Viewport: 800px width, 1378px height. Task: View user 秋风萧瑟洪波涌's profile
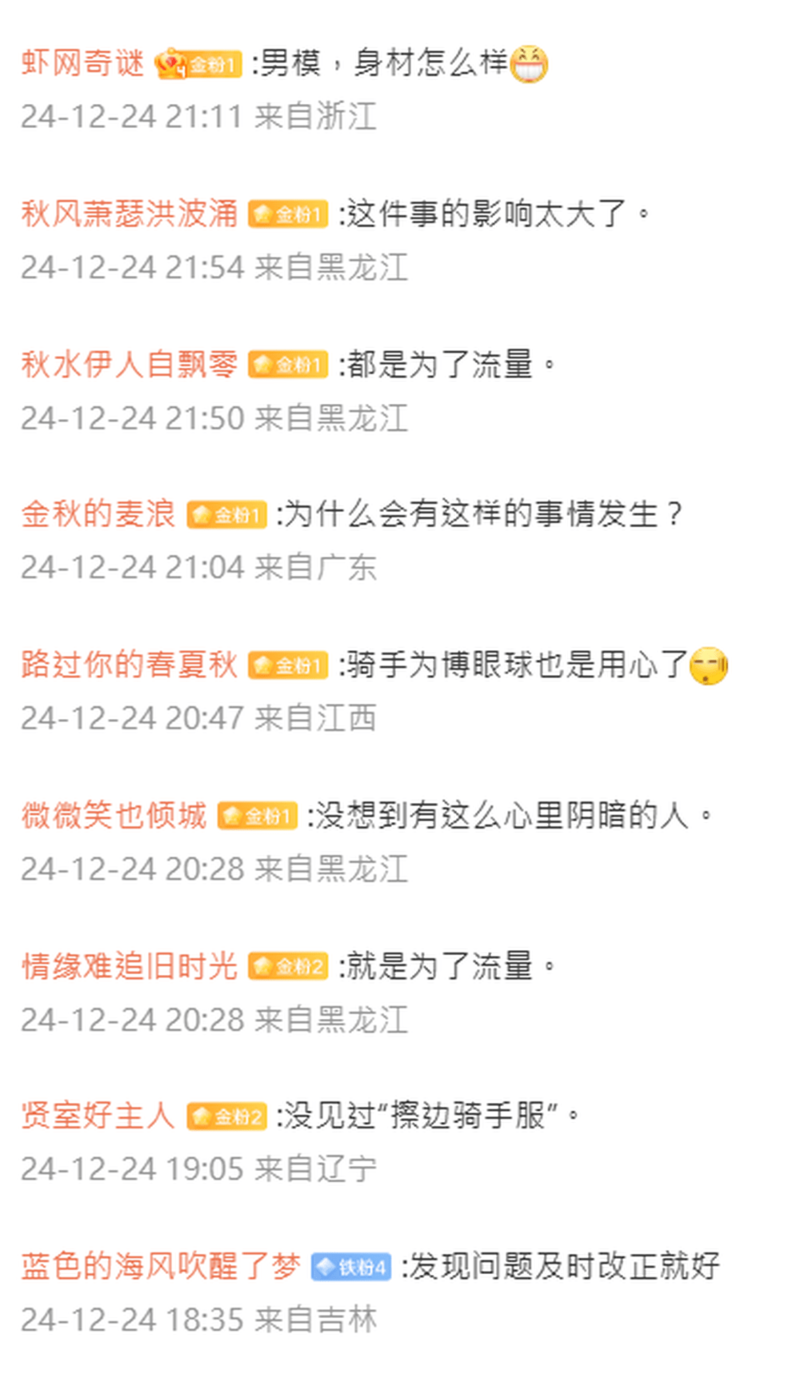click(x=129, y=215)
